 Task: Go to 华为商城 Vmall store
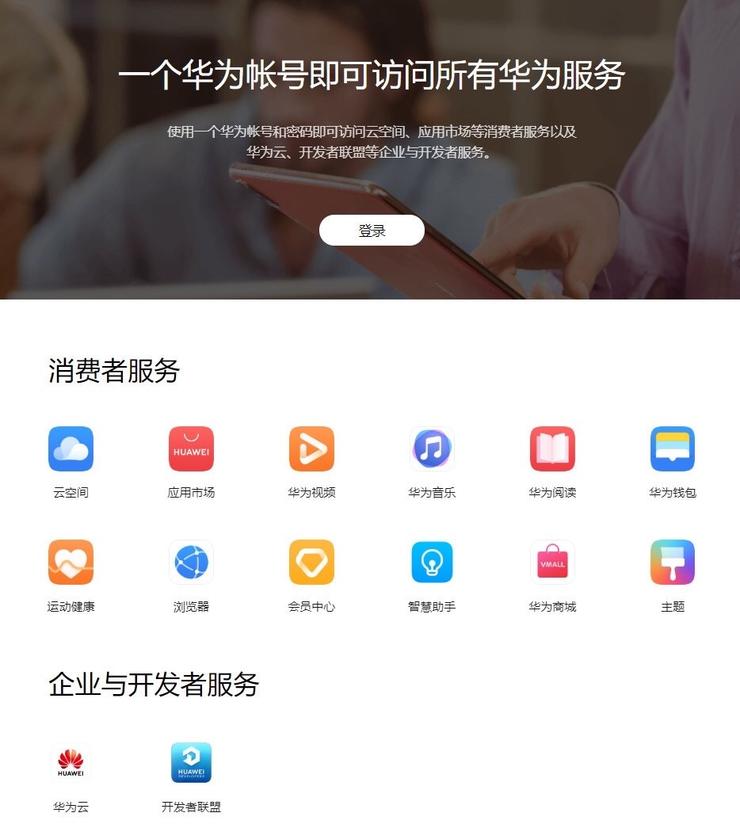552,563
